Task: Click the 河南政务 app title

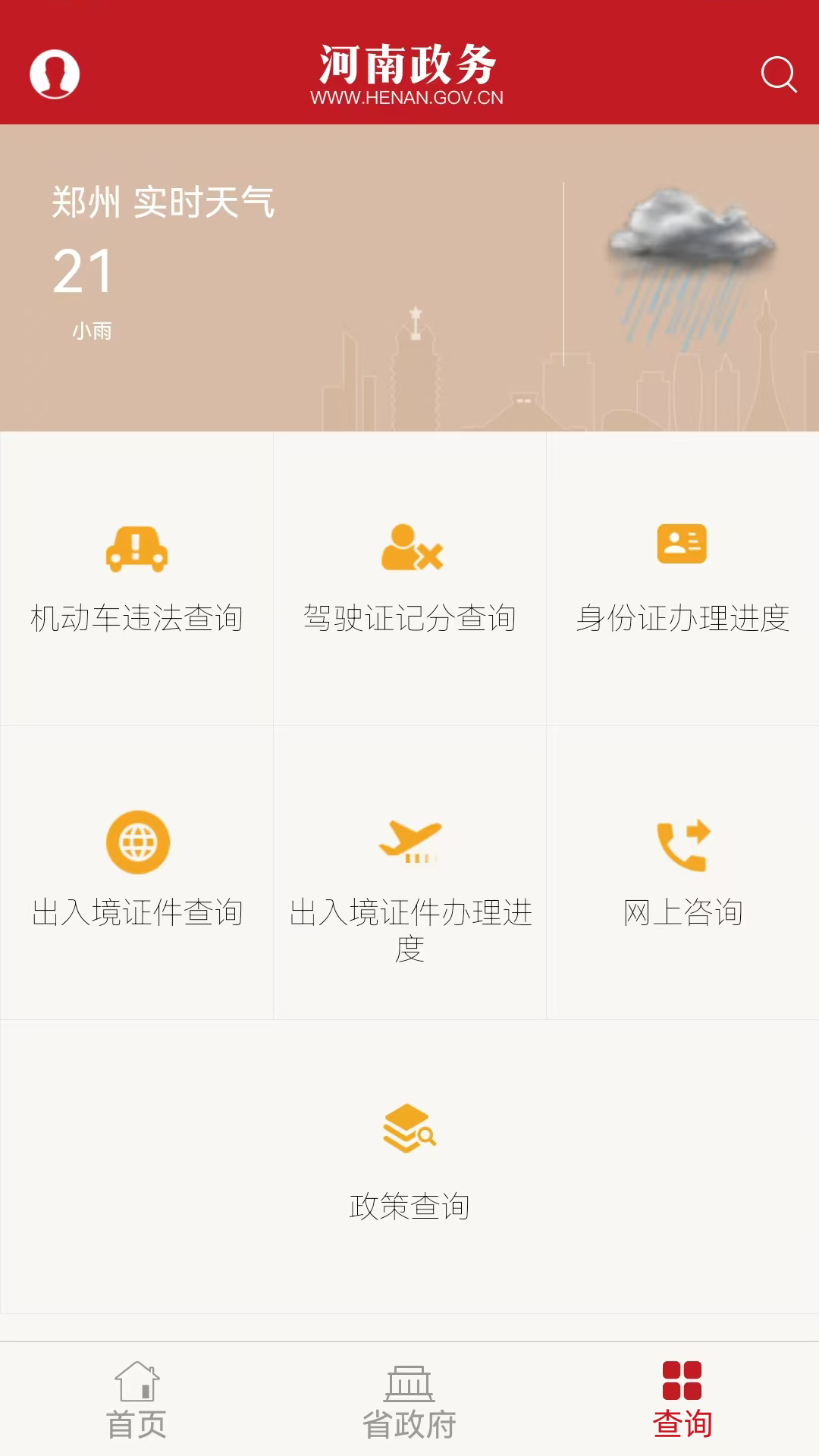Action: tap(409, 67)
